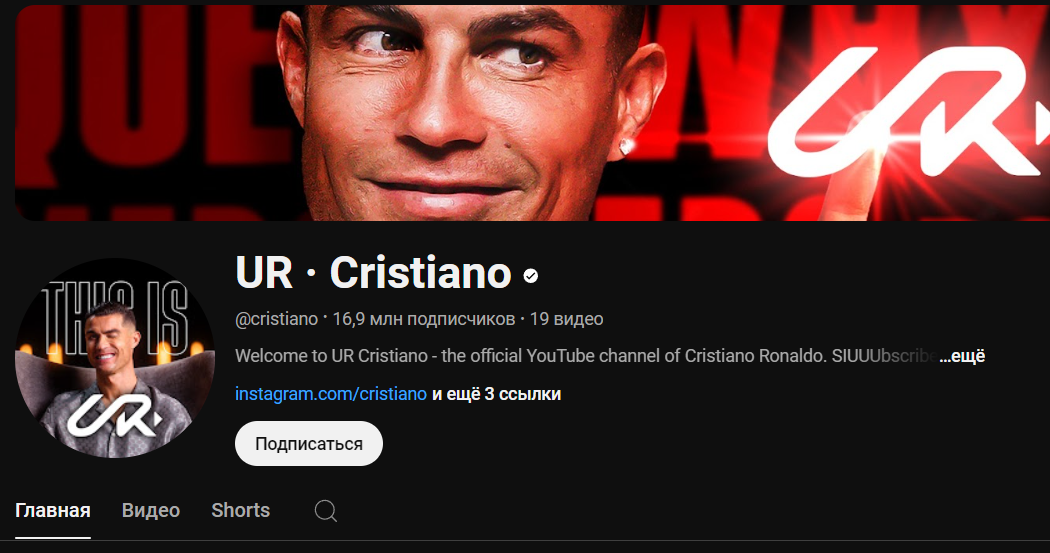Open the Shorts tab

pyautogui.click(x=240, y=510)
